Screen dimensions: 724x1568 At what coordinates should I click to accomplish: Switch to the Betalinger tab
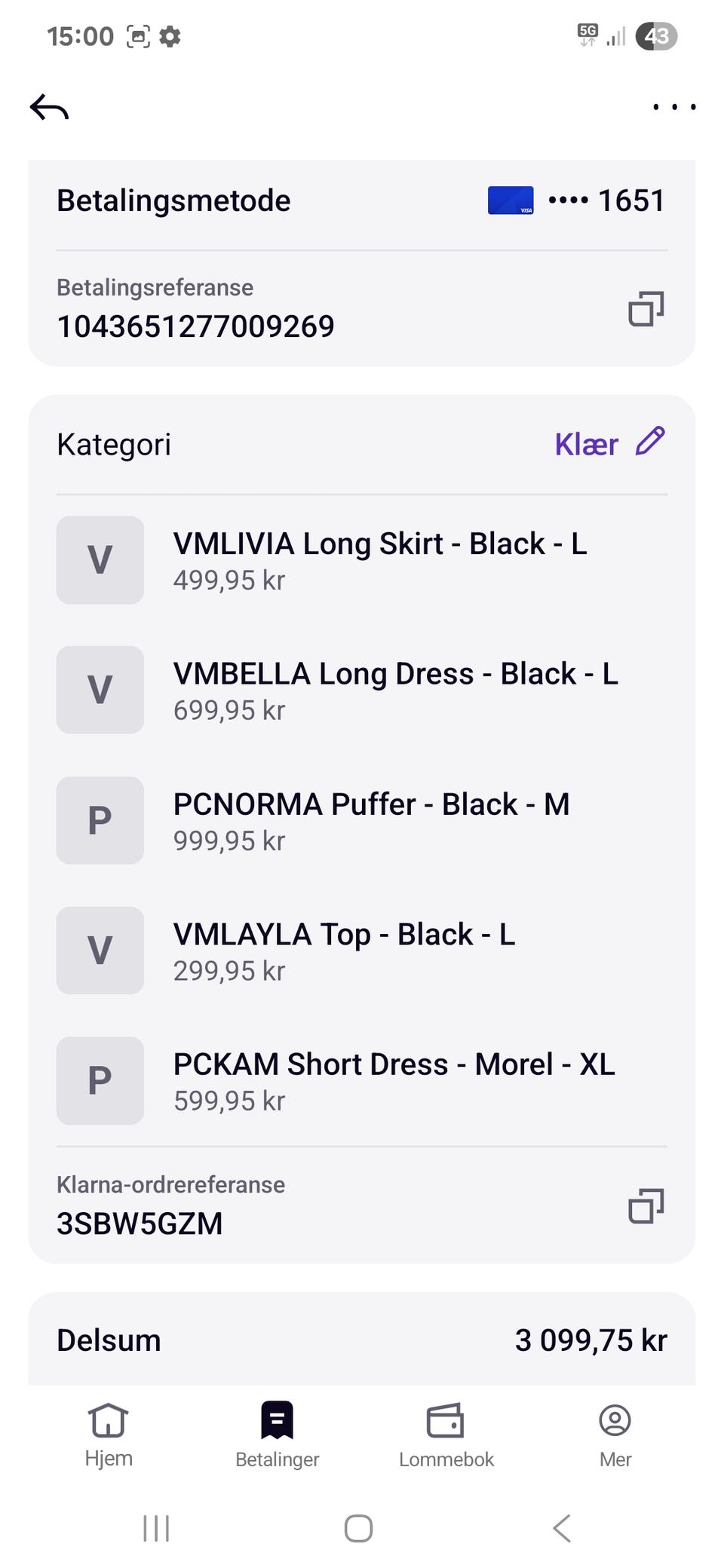tap(277, 1435)
